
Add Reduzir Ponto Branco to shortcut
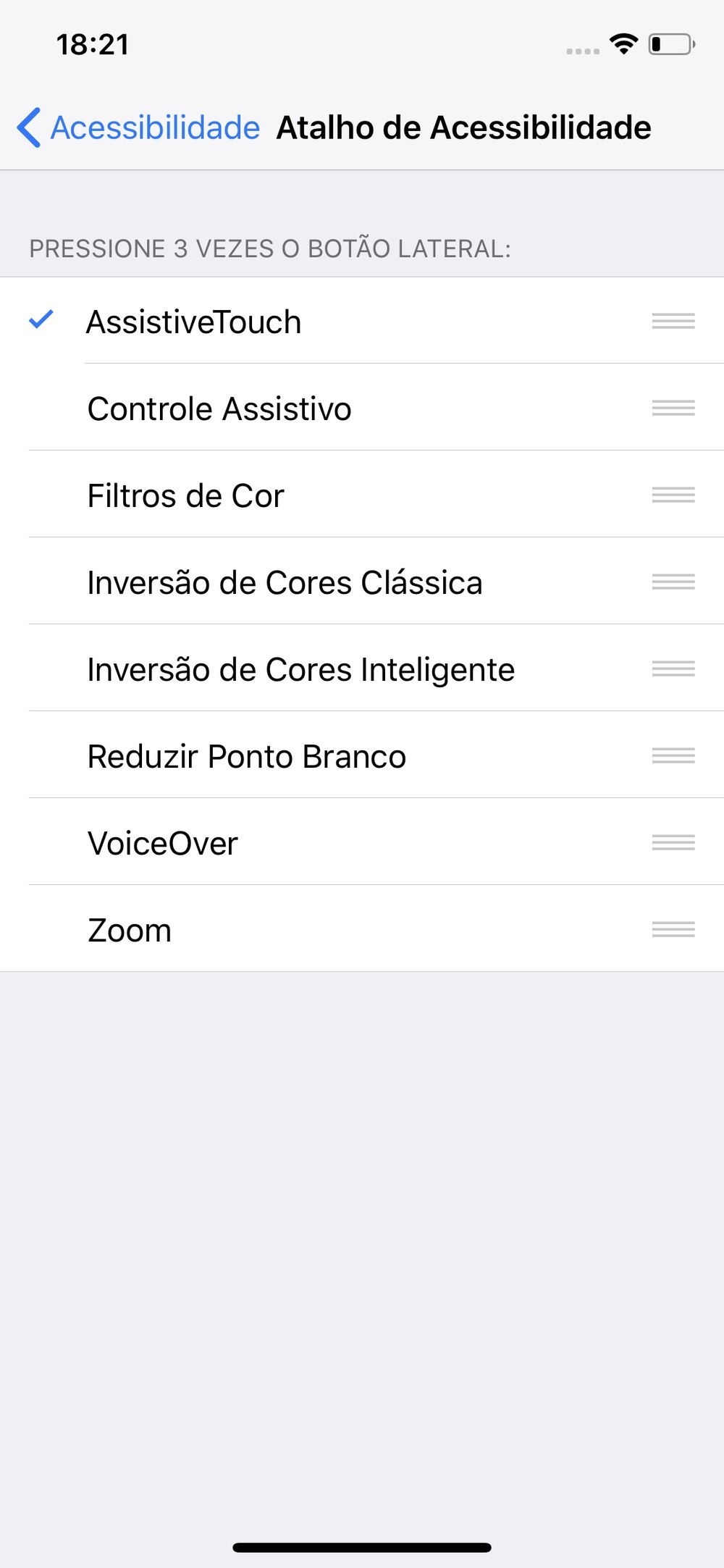tap(247, 756)
